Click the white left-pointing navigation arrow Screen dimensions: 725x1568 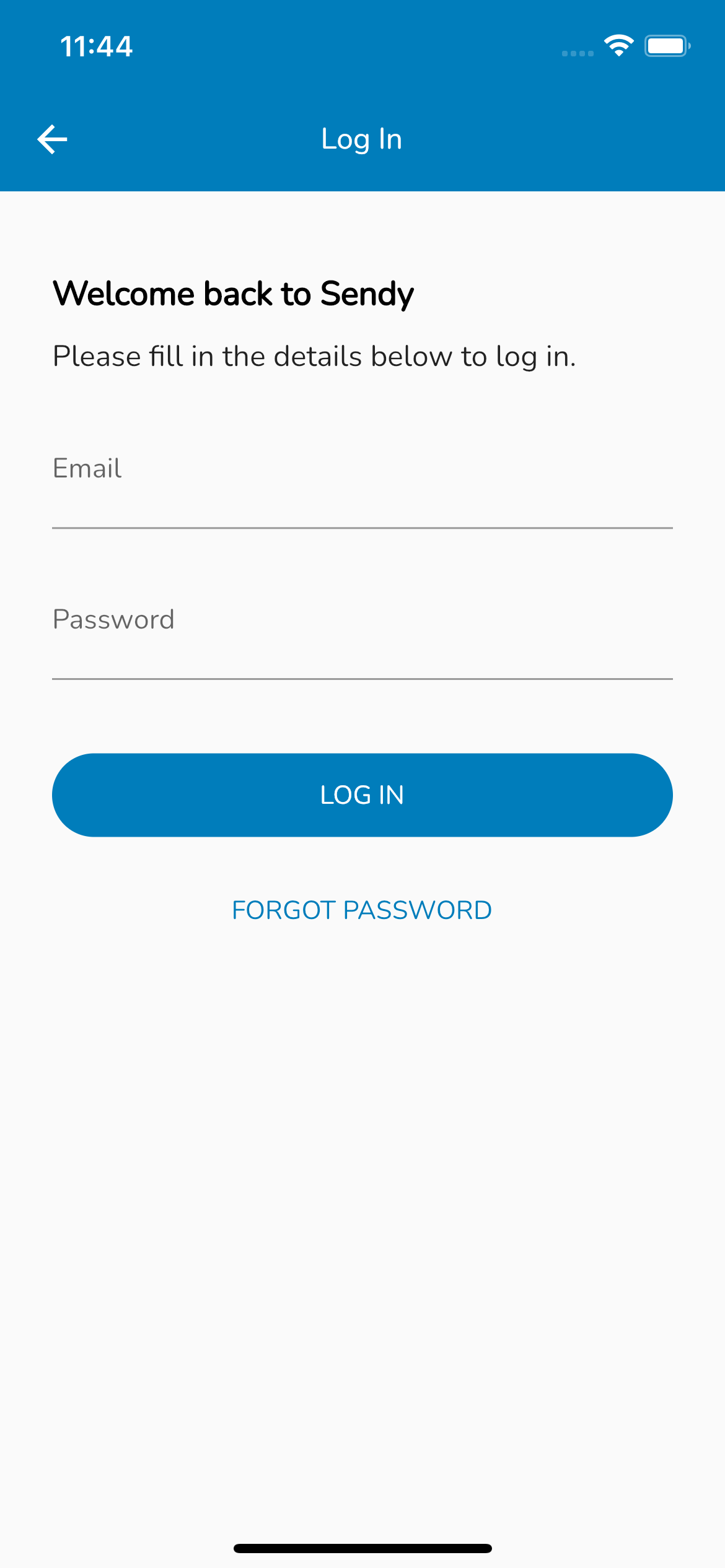coord(52,138)
